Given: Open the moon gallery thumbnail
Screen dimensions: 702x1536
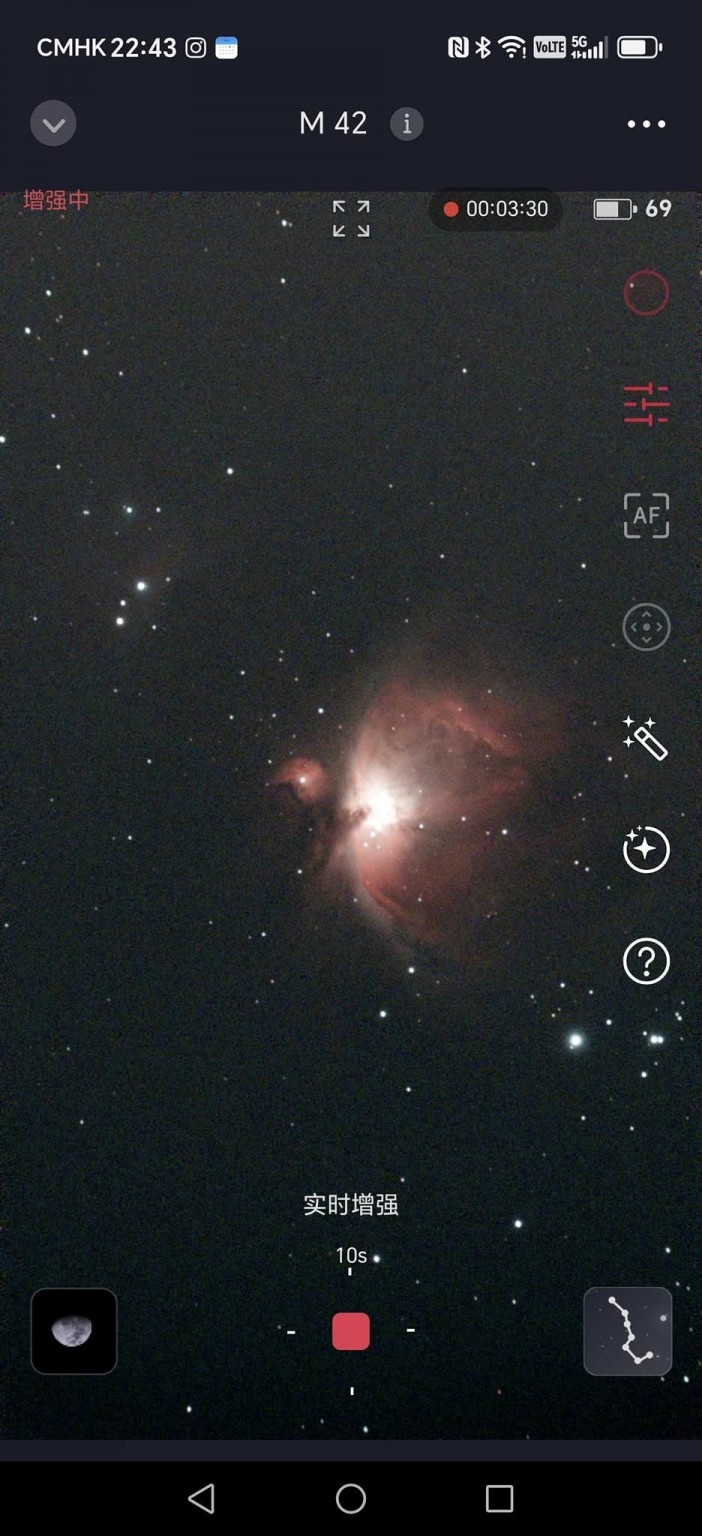Looking at the screenshot, I should 74,1331.
